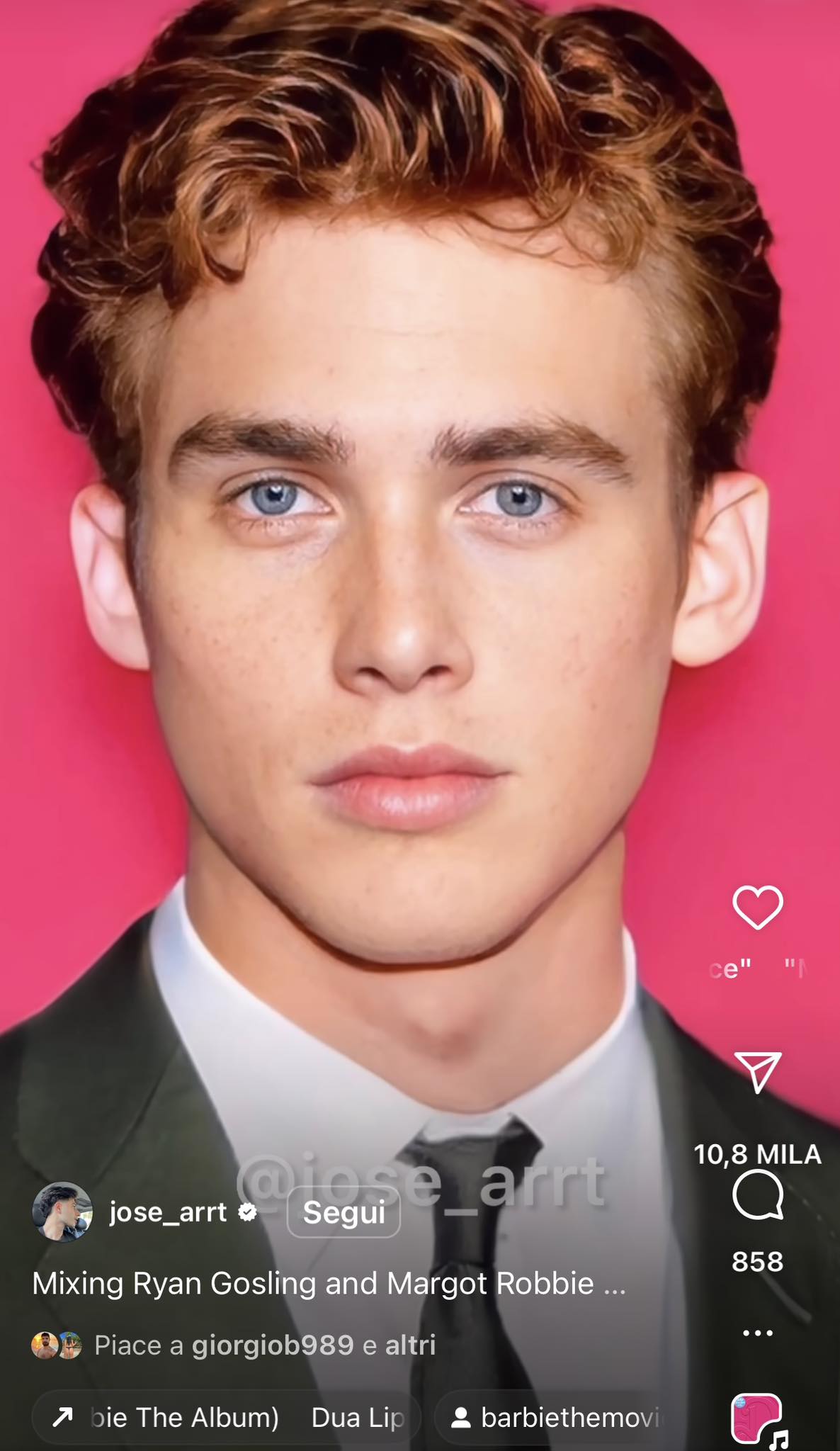Open the comments bubble

757,1195
